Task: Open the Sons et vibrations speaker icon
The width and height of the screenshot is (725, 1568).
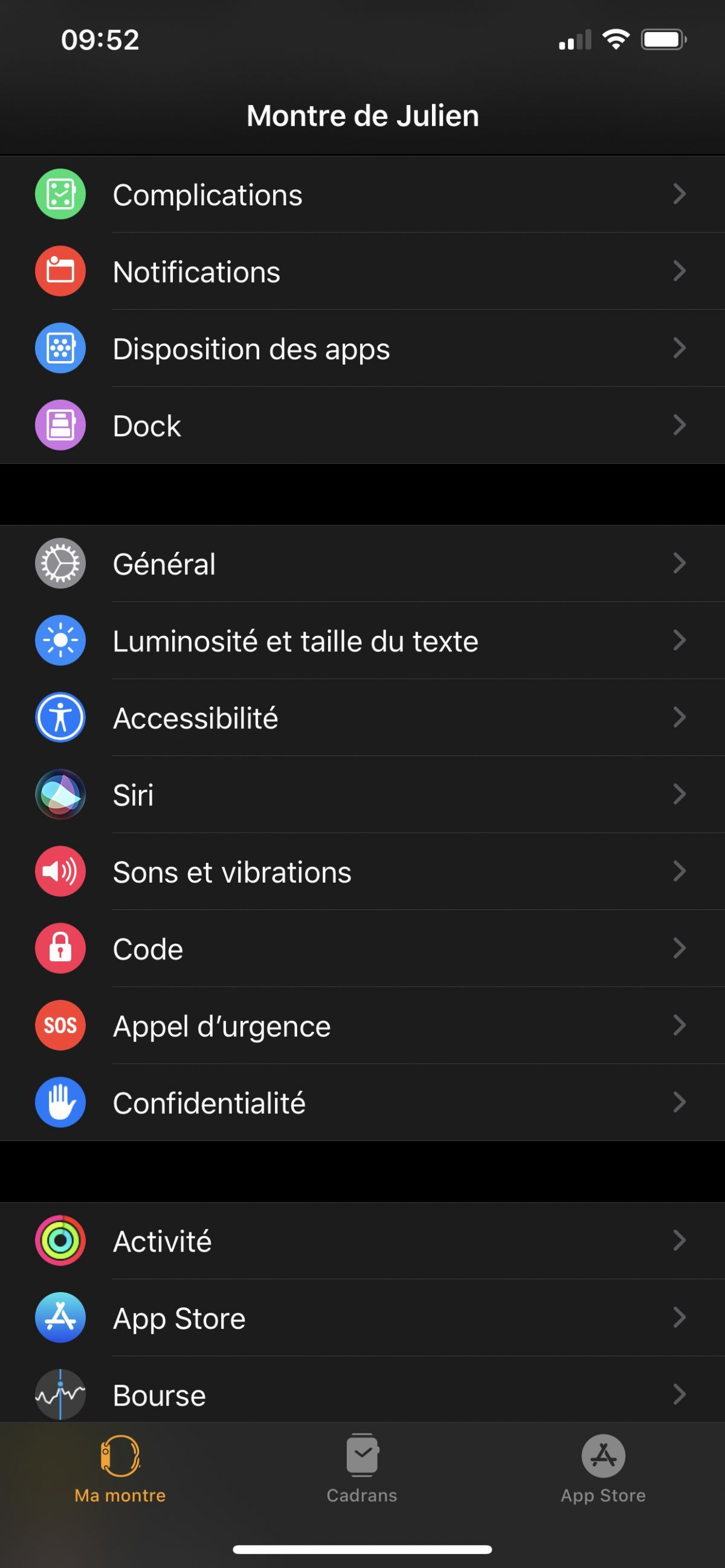Action: [x=60, y=872]
